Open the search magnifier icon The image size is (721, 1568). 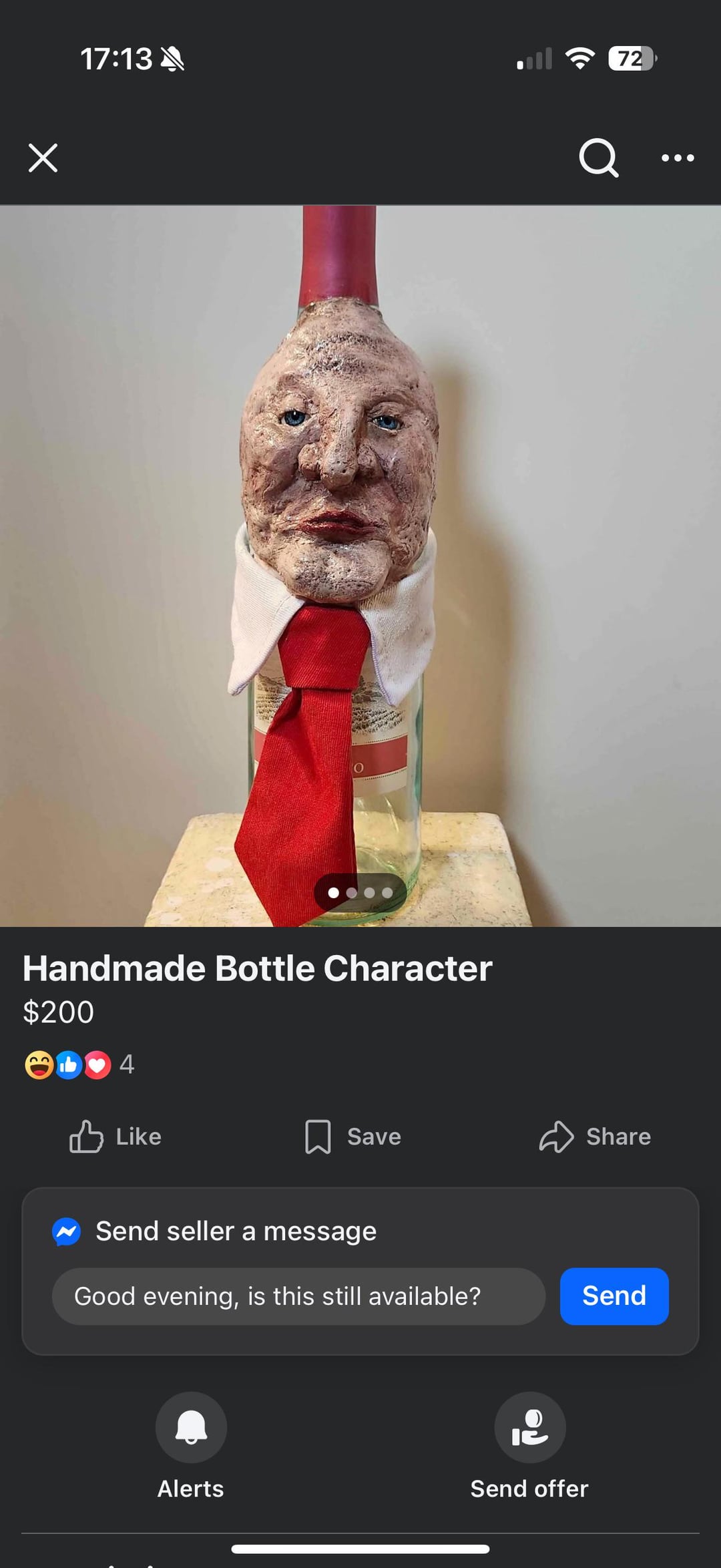(x=598, y=158)
